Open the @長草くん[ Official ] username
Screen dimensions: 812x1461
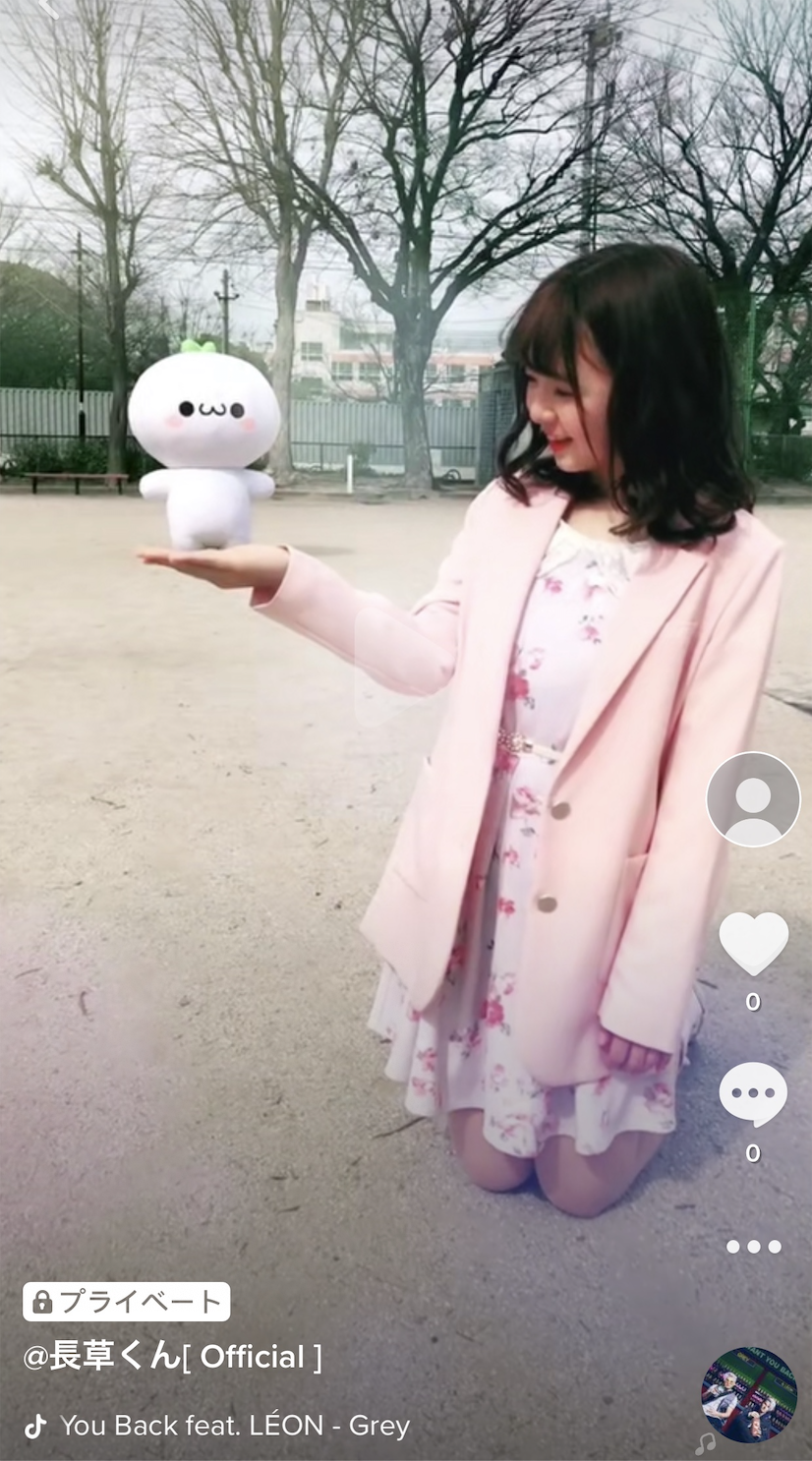172,1357
